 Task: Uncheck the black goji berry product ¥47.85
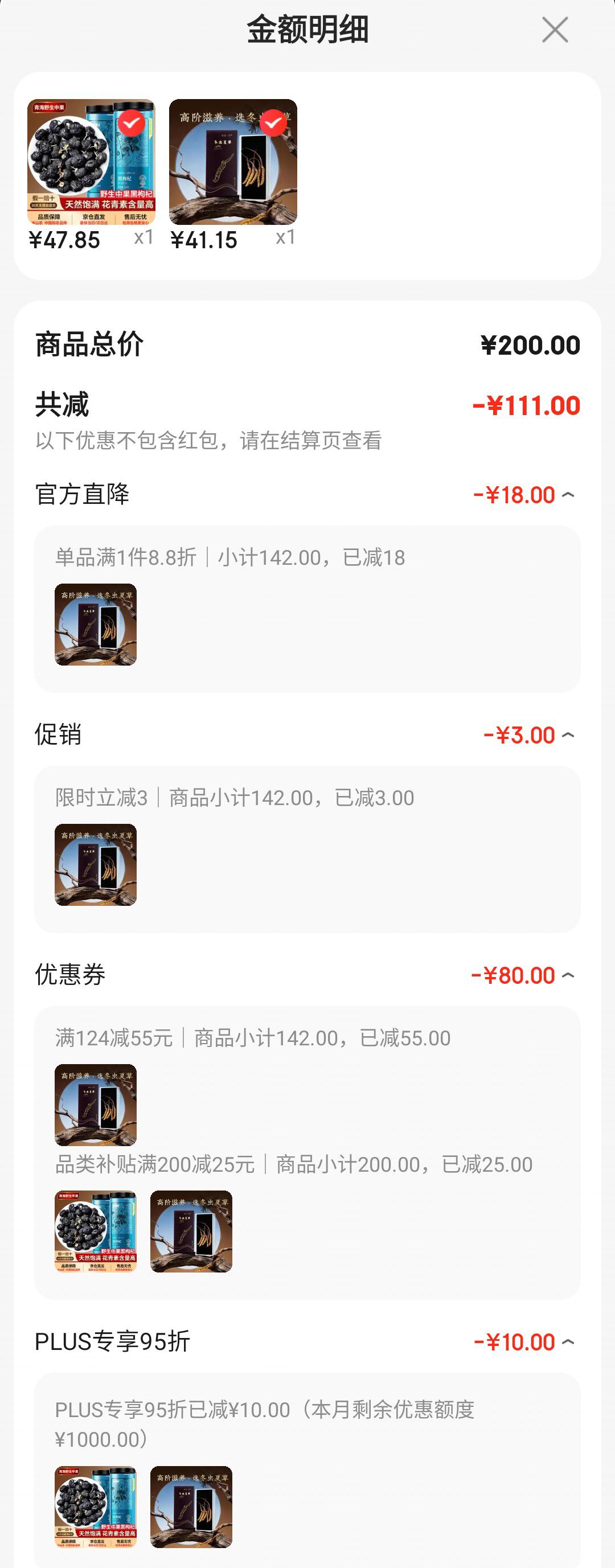coord(131,124)
